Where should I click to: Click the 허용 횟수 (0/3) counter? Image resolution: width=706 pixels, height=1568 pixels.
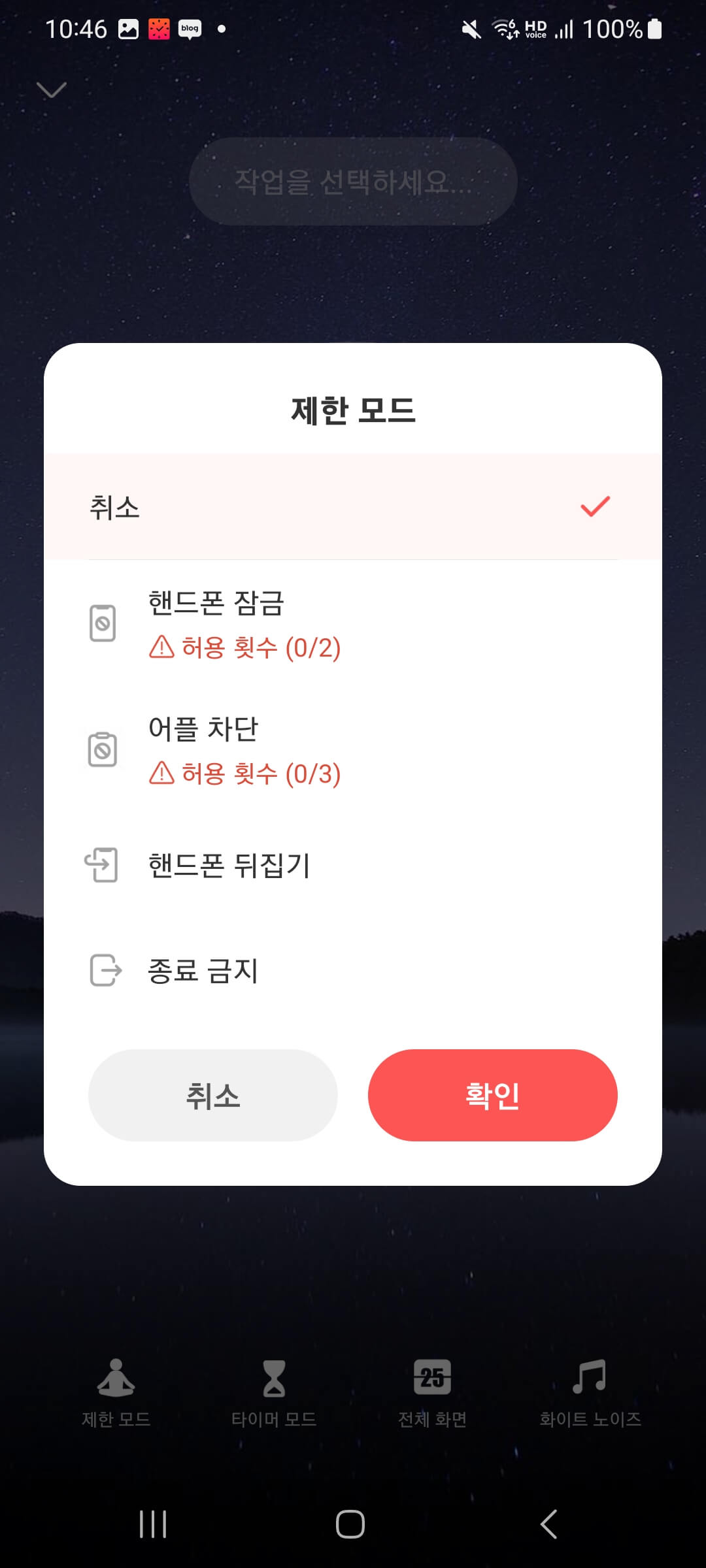245,774
